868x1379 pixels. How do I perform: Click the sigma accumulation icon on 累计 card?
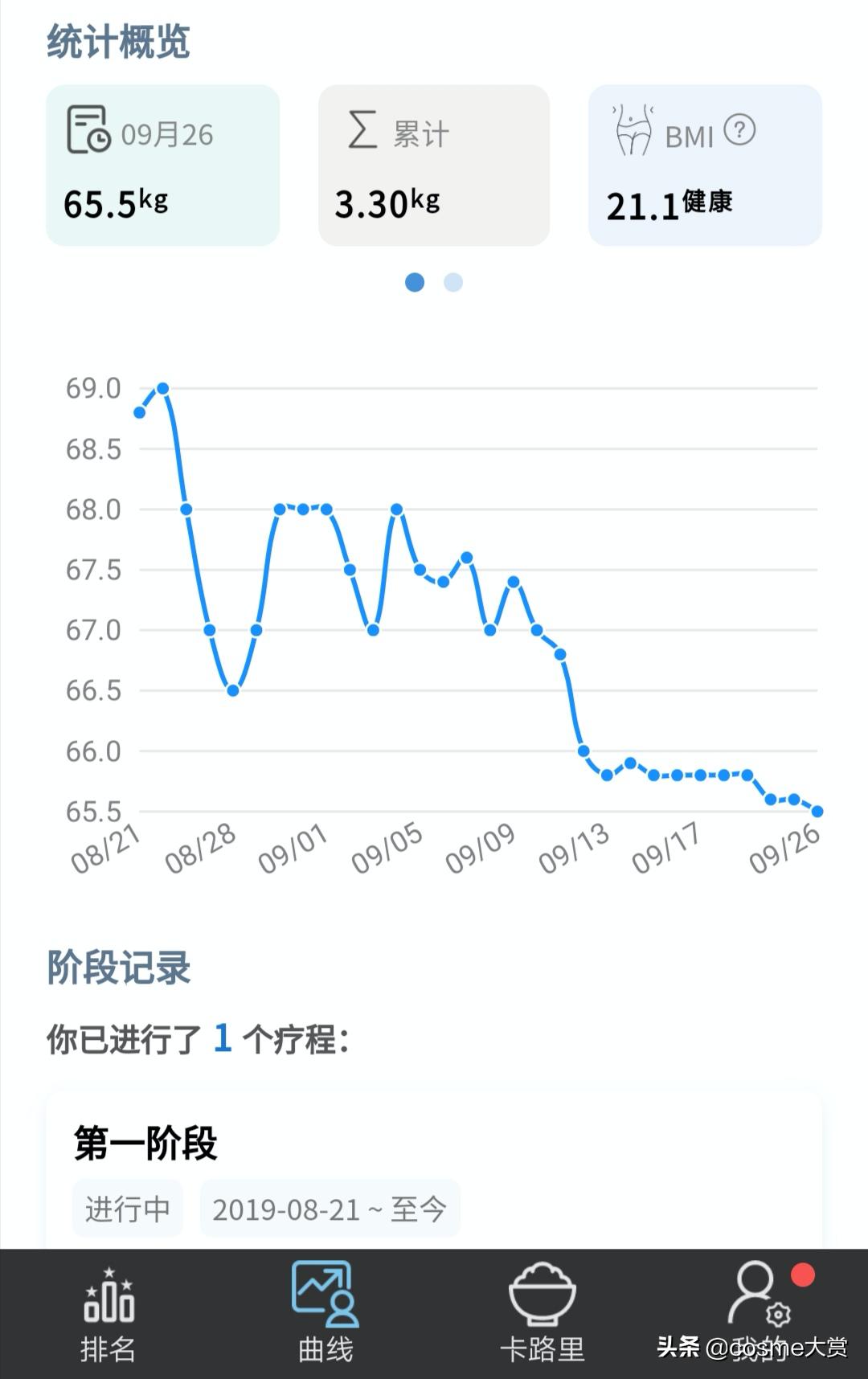click(x=360, y=130)
